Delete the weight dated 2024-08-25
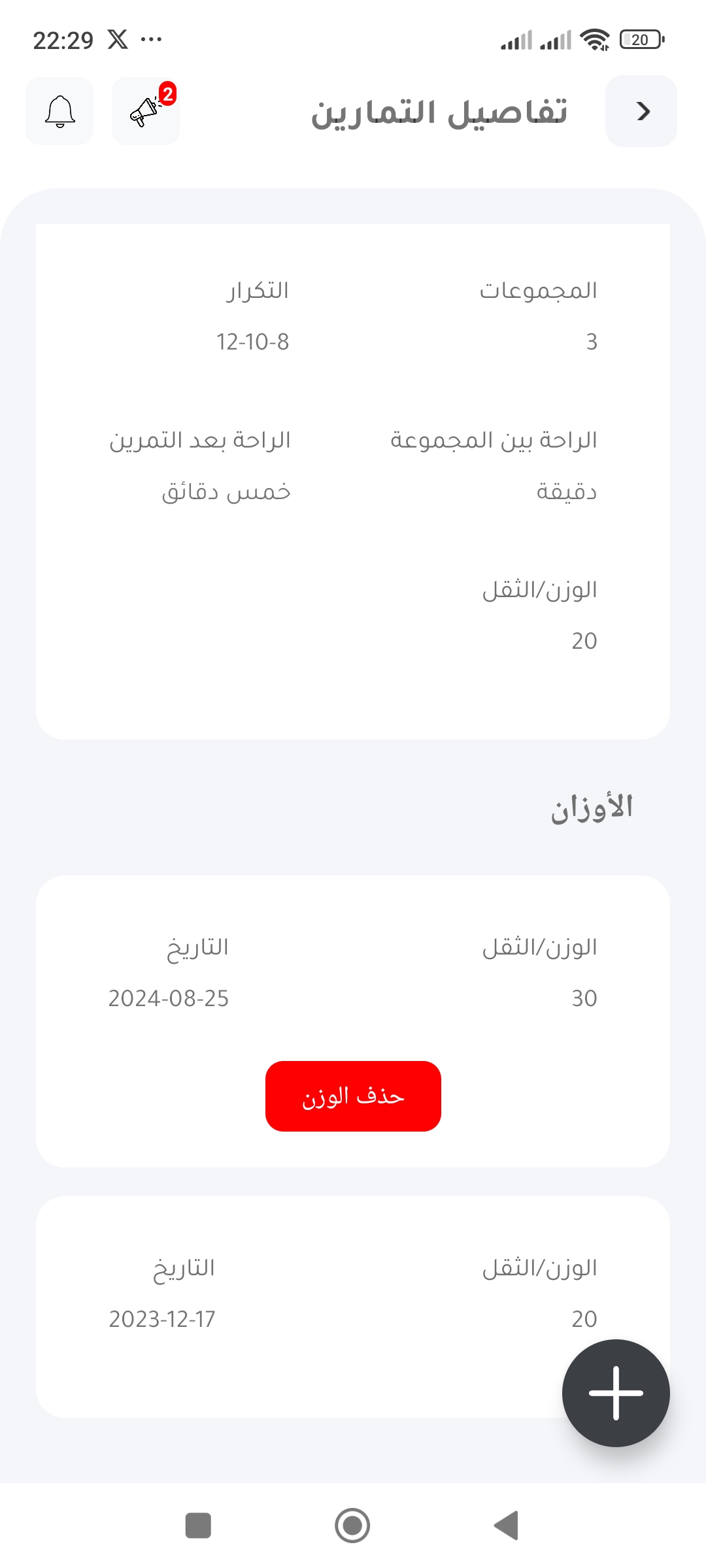 coord(353,1096)
